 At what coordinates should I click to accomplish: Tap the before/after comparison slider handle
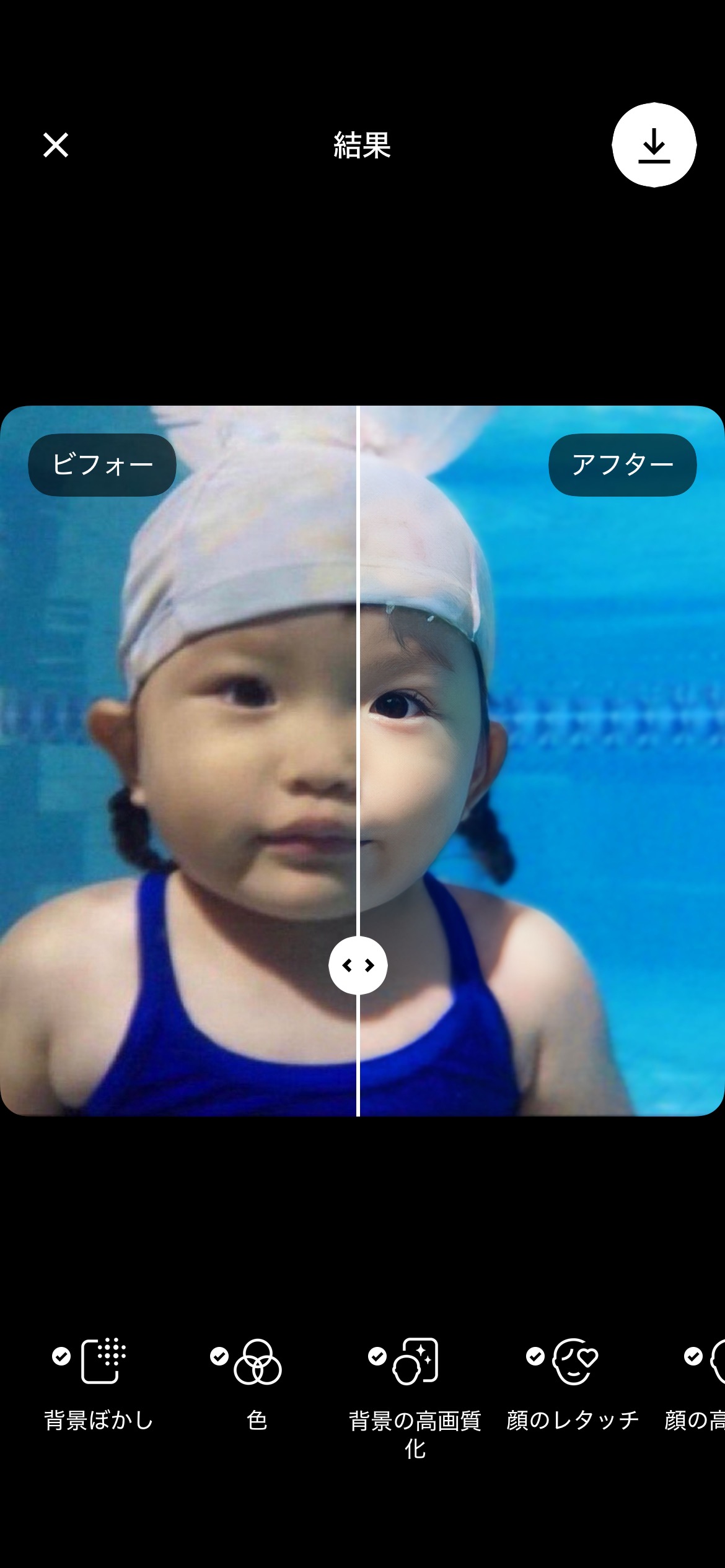[358, 965]
